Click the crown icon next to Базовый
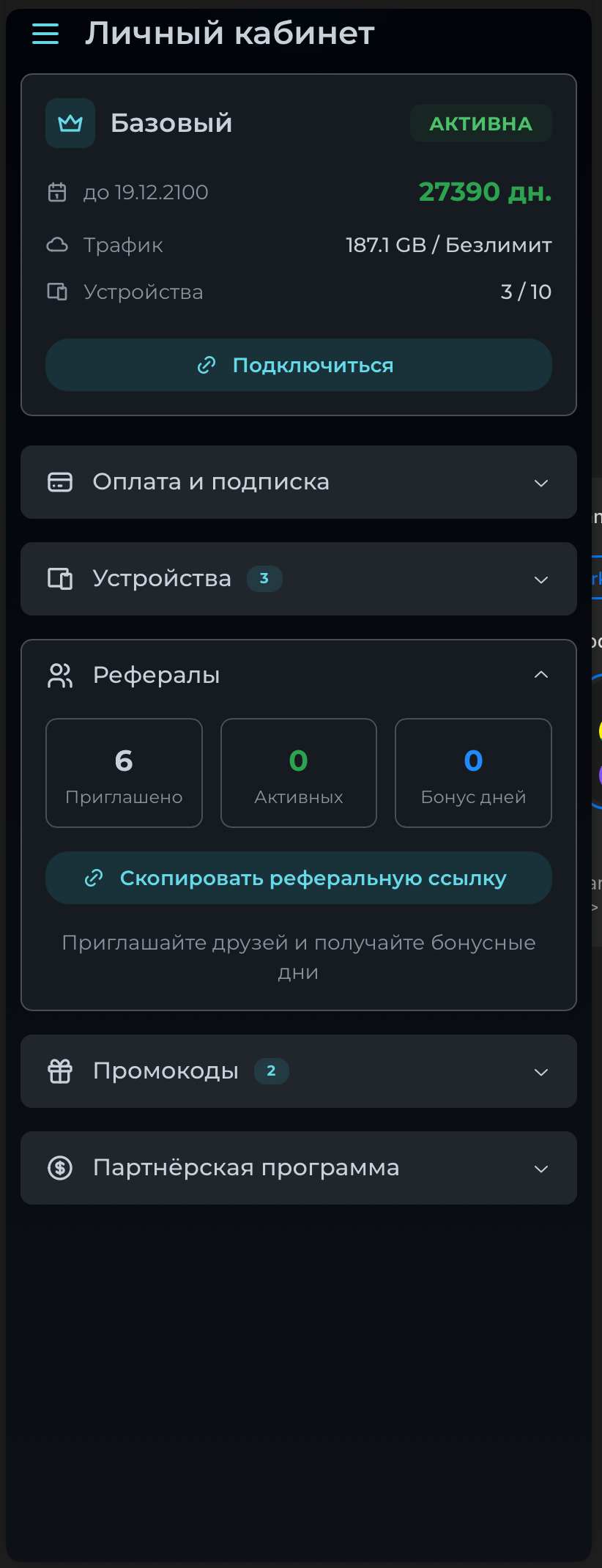The image size is (602, 1568). click(70, 123)
